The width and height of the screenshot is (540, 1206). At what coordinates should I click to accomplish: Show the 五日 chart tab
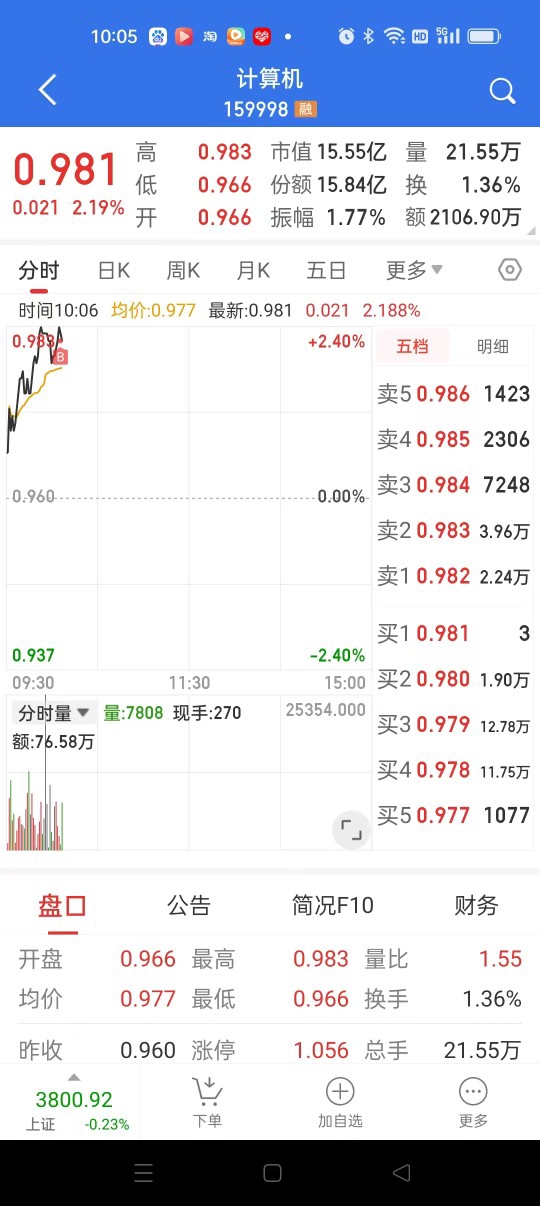tap(326, 270)
